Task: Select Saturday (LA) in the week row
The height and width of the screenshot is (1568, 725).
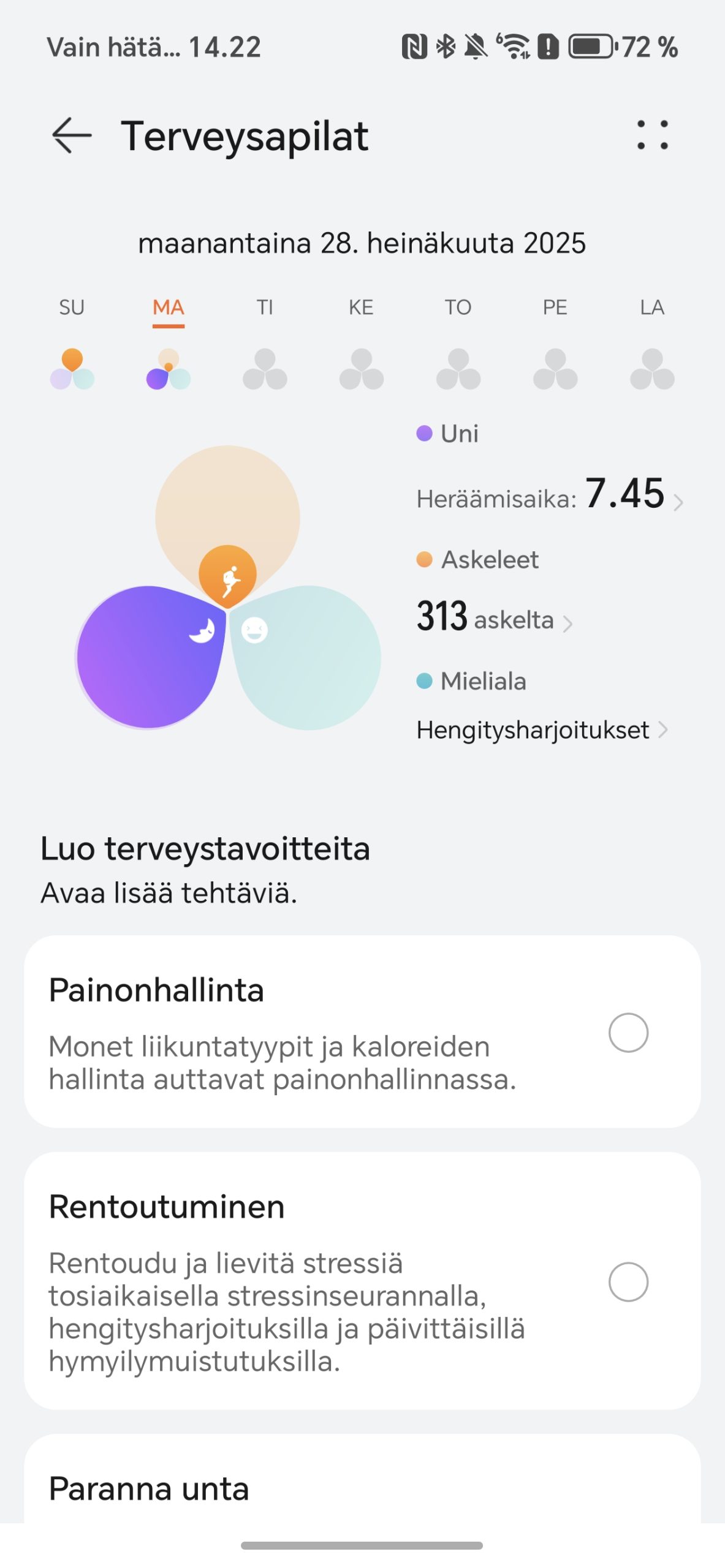Action: point(652,343)
